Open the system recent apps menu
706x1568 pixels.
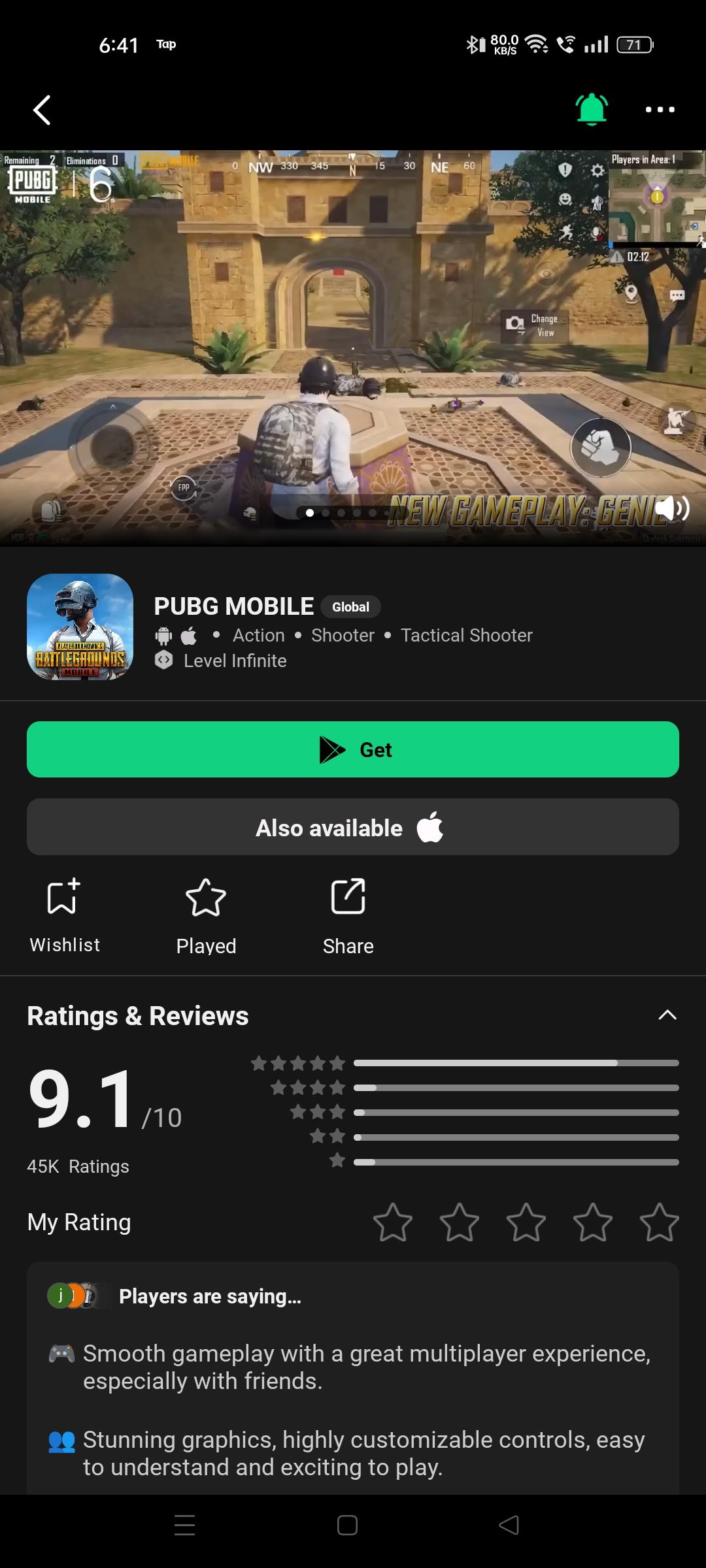coord(185,1525)
